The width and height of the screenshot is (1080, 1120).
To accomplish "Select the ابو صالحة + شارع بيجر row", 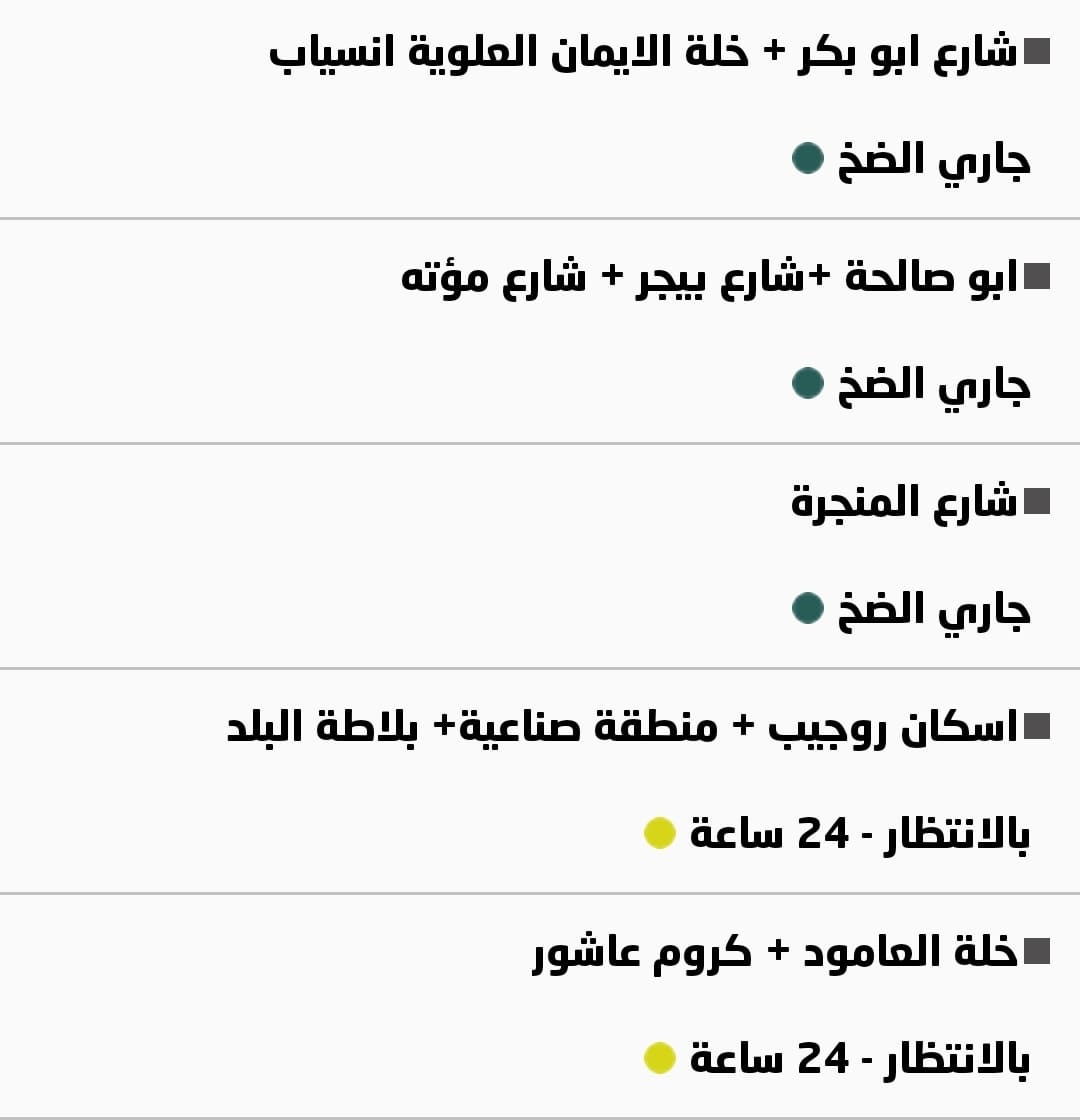I will point(708,277).
